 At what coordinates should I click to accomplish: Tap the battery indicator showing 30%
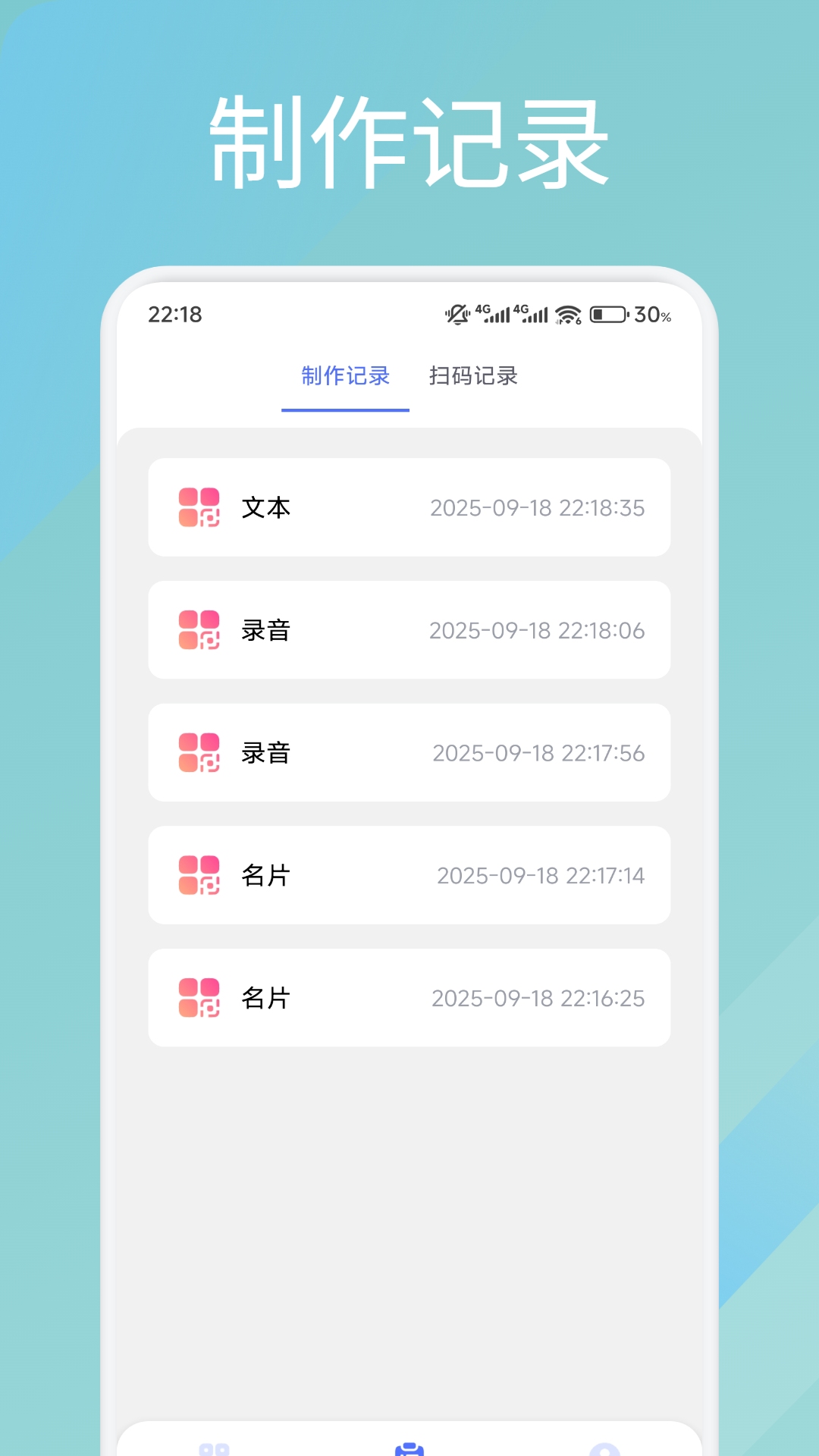click(x=610, y=314)
